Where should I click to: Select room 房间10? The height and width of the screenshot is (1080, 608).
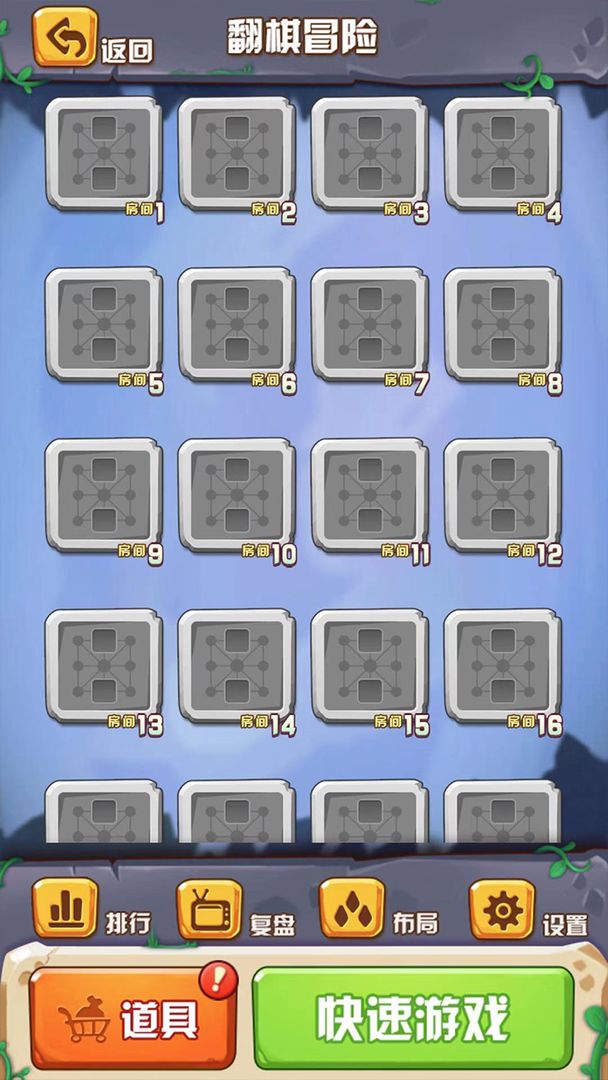coord(237,495)
